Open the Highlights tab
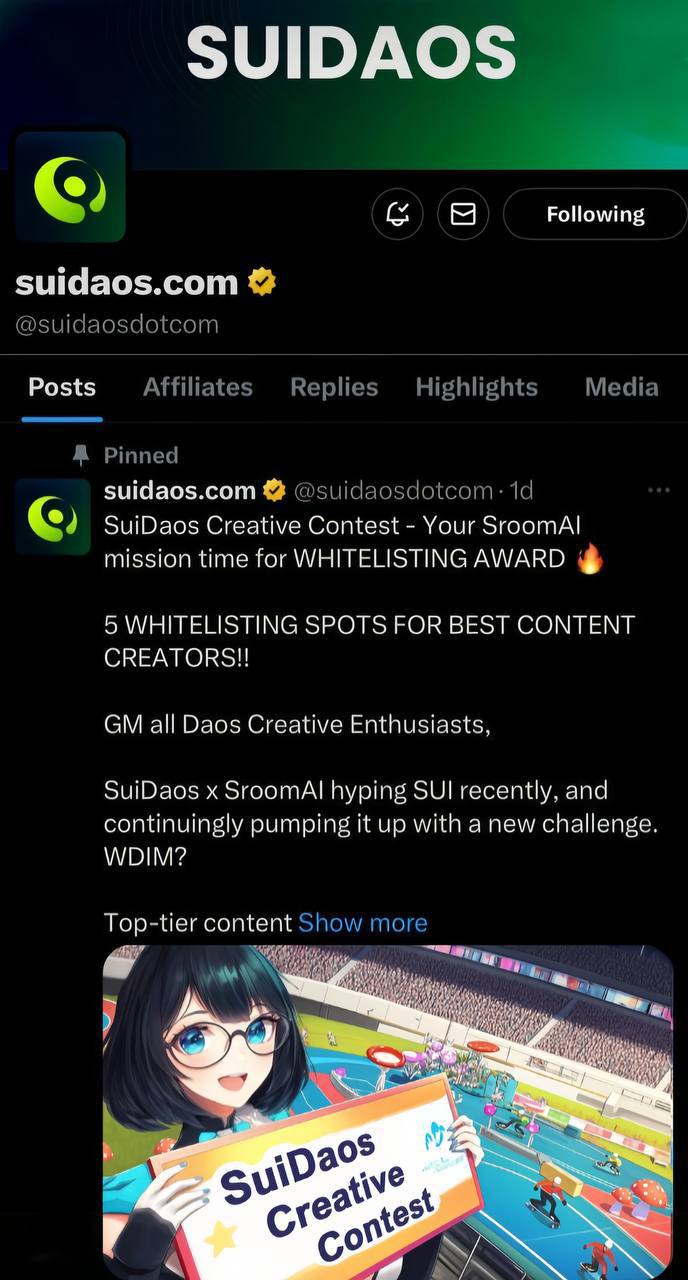 477,387
